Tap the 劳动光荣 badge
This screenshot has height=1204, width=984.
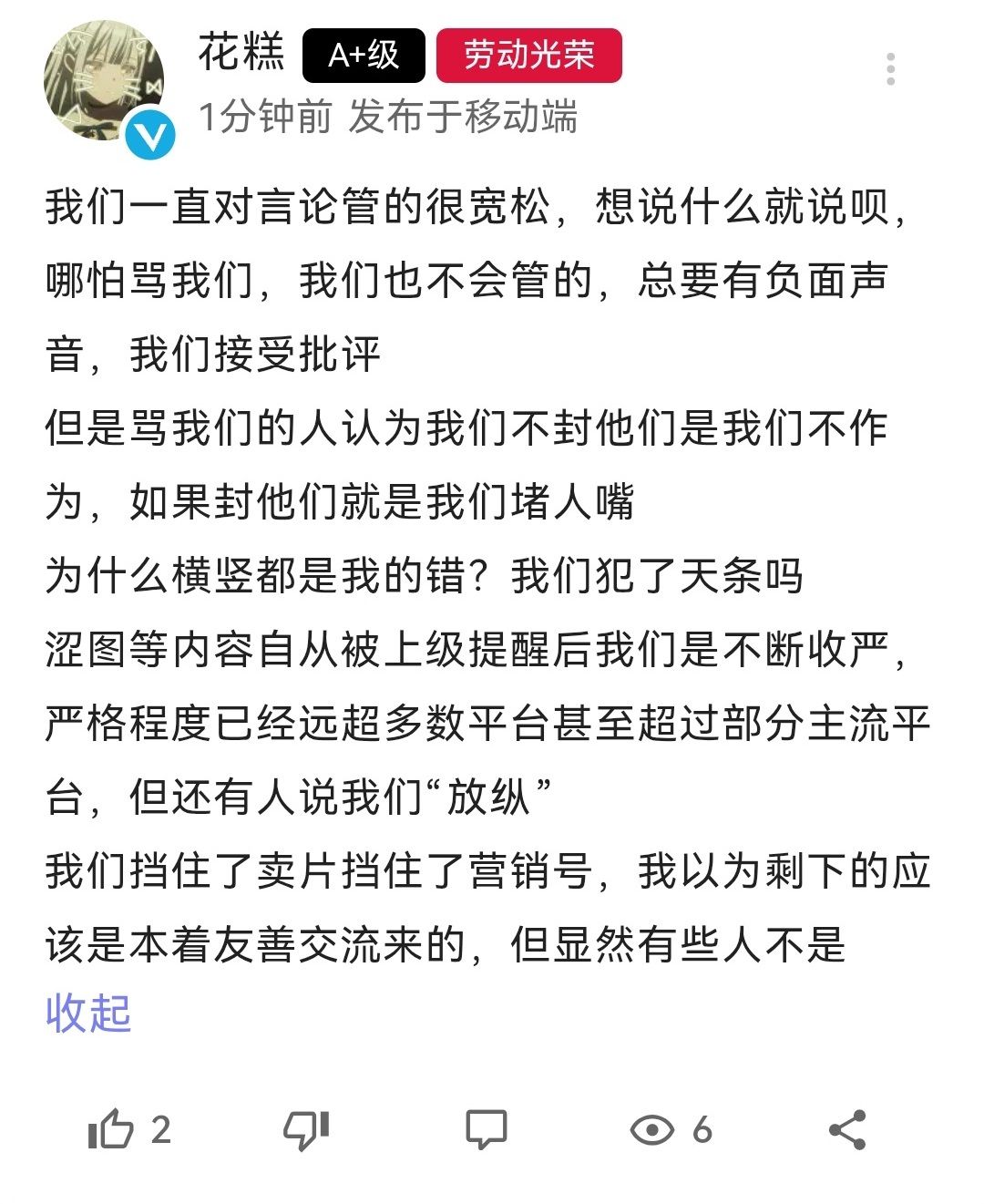point(528,56)
